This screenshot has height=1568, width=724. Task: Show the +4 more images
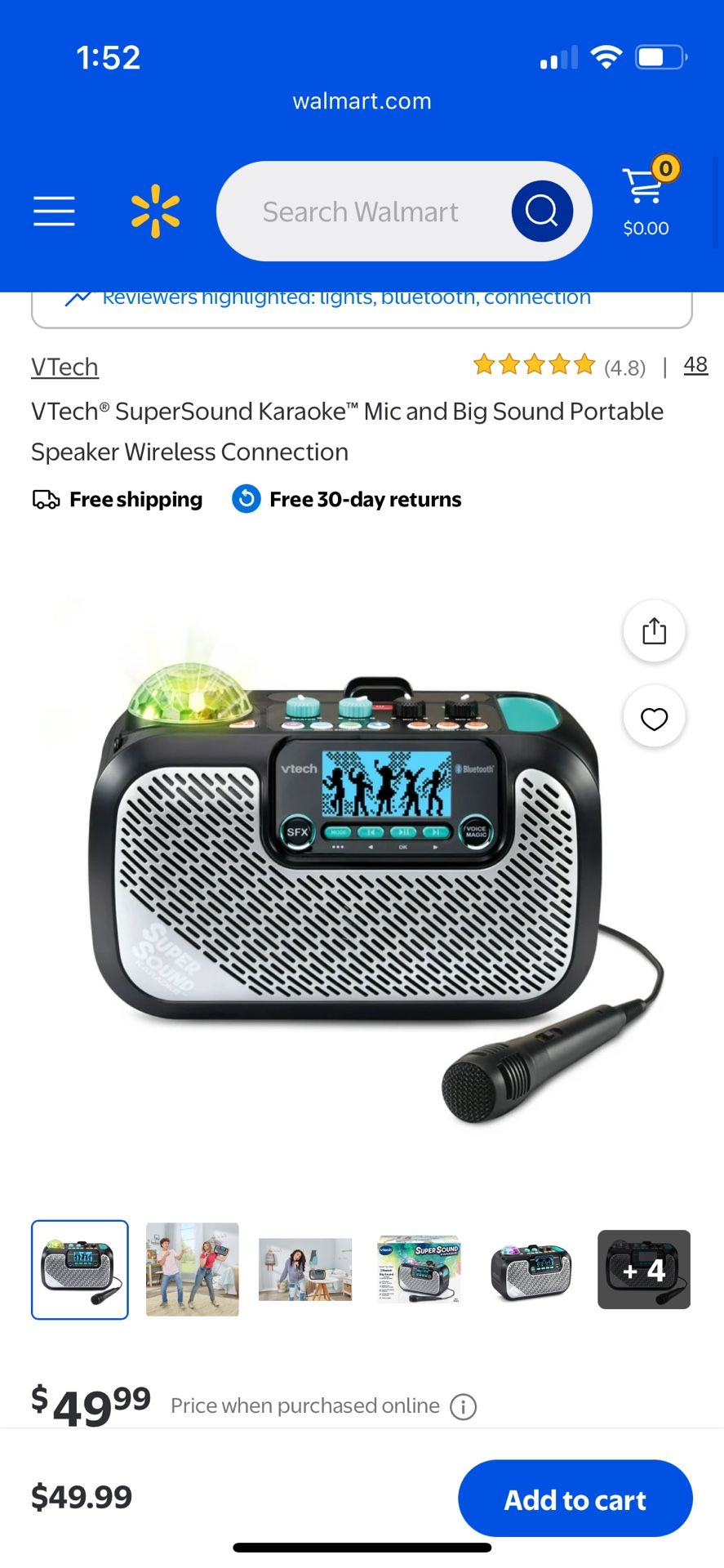click(644, 1269)
